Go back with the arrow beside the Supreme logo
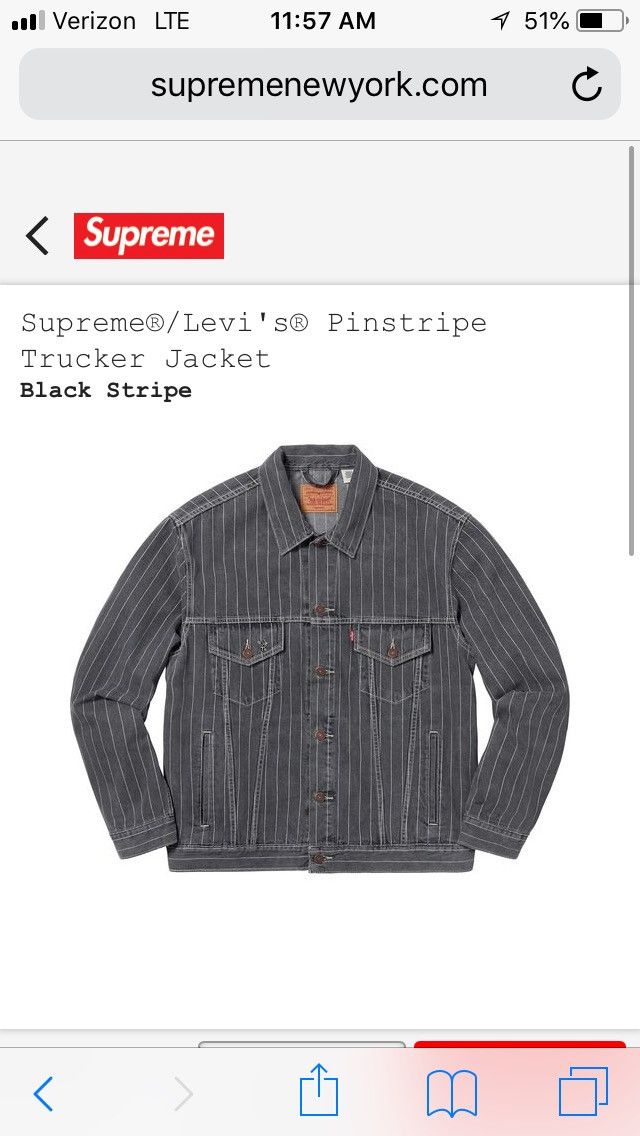 click(37, 236)
